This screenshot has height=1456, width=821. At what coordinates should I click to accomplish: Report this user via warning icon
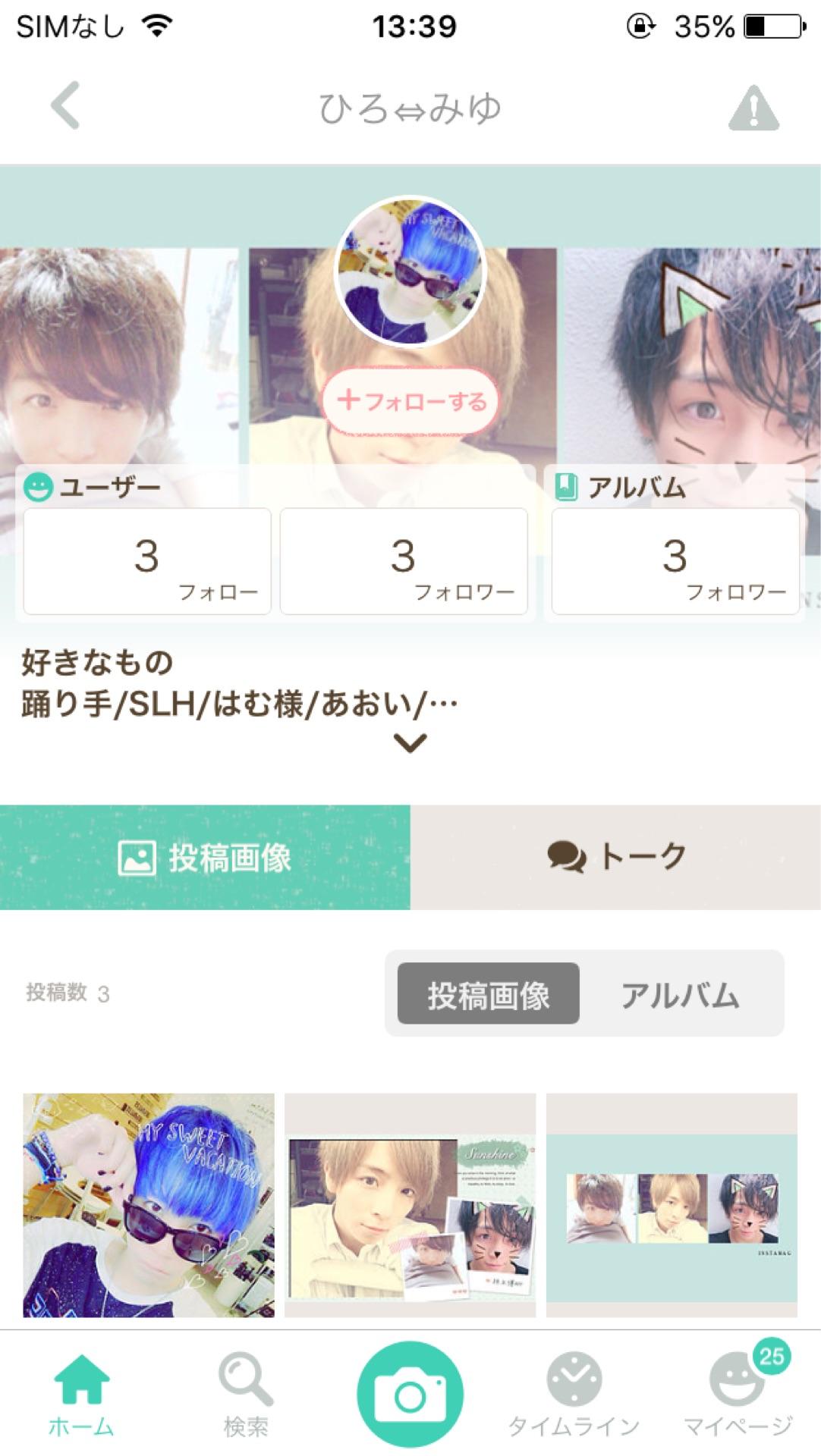click(x=753, y=108)
